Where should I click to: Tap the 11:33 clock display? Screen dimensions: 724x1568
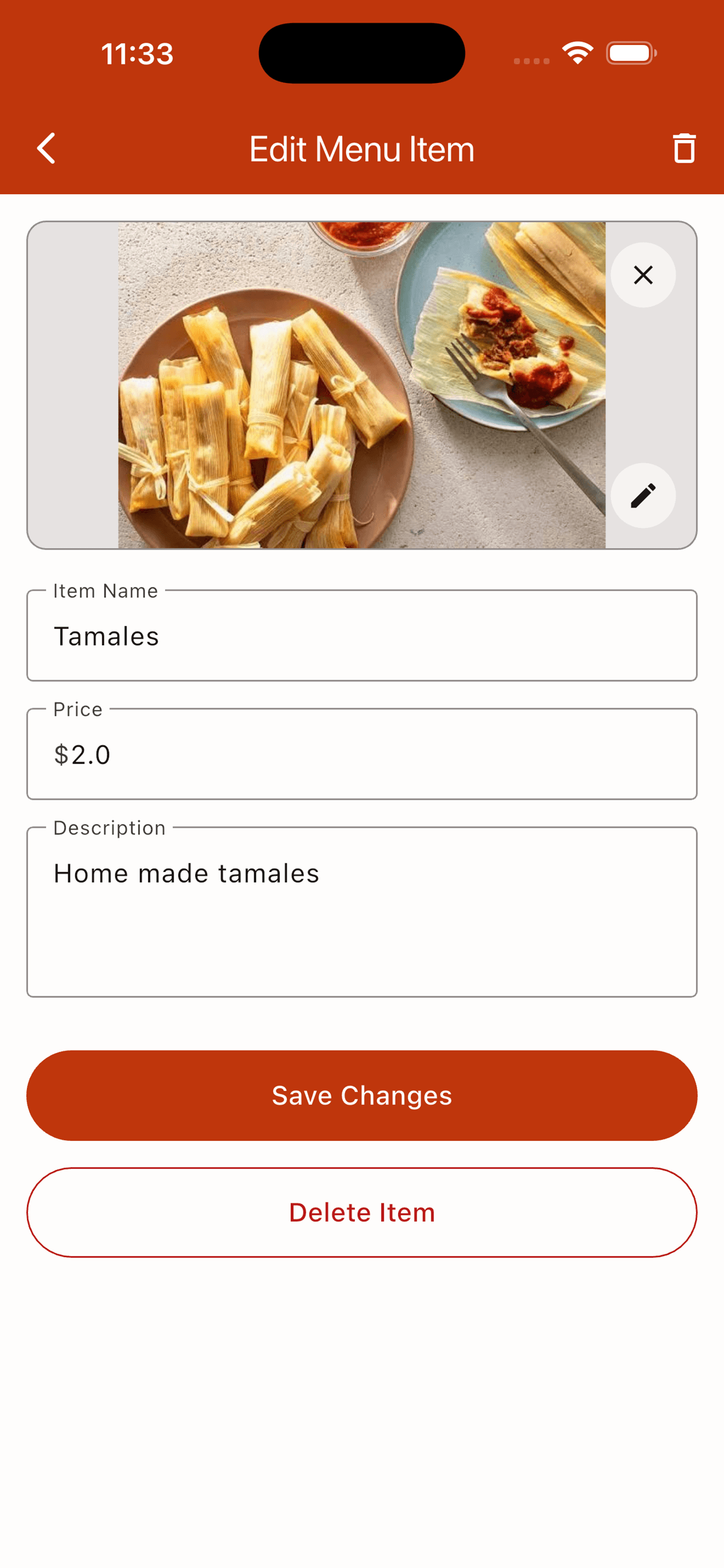point(136,54)
